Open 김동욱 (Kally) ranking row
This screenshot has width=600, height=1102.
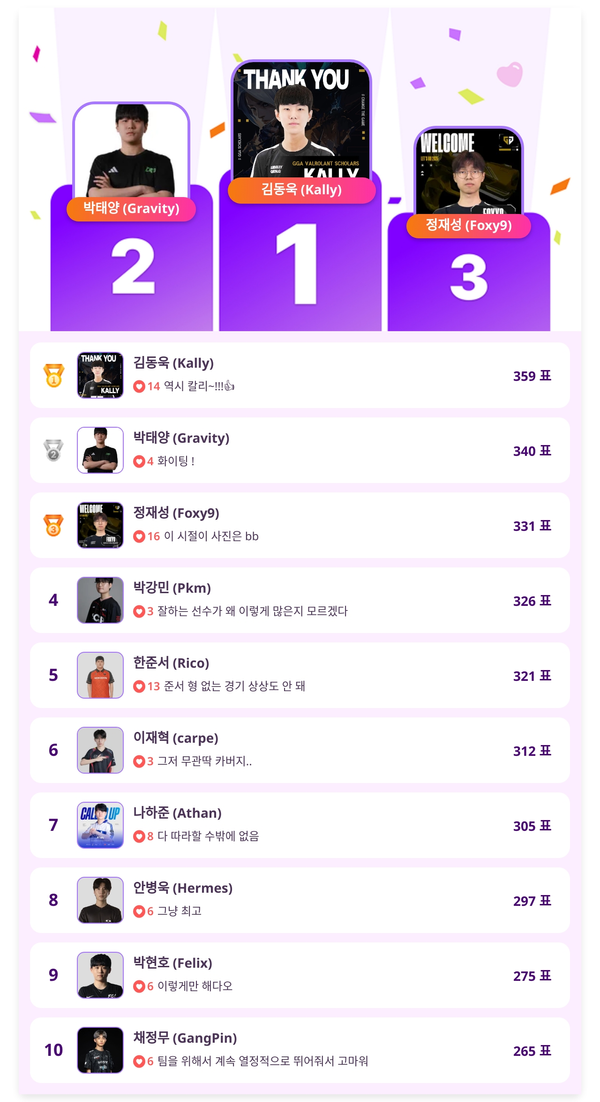300,375
